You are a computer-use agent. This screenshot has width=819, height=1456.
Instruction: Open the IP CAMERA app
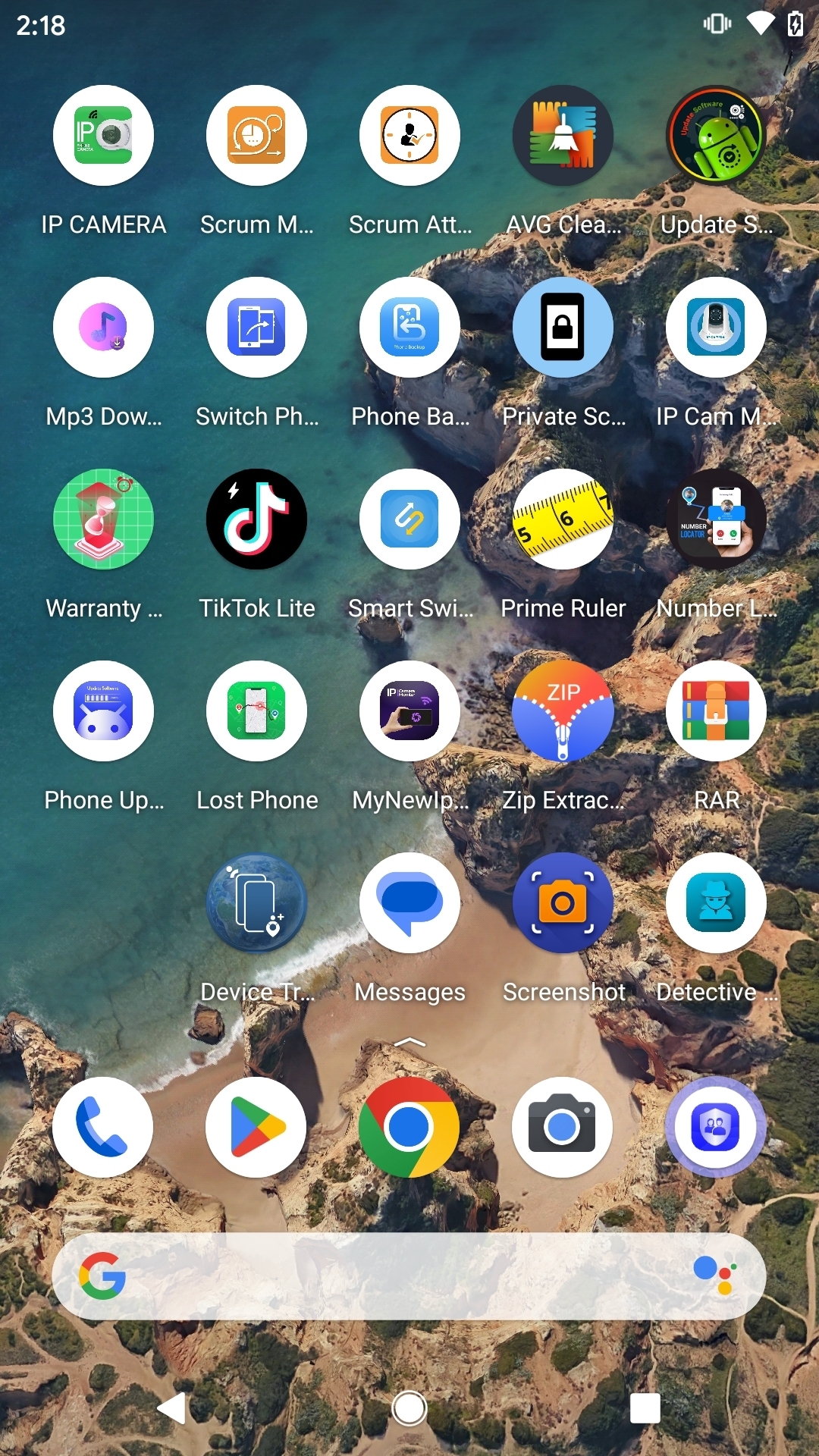coord(103,136)
